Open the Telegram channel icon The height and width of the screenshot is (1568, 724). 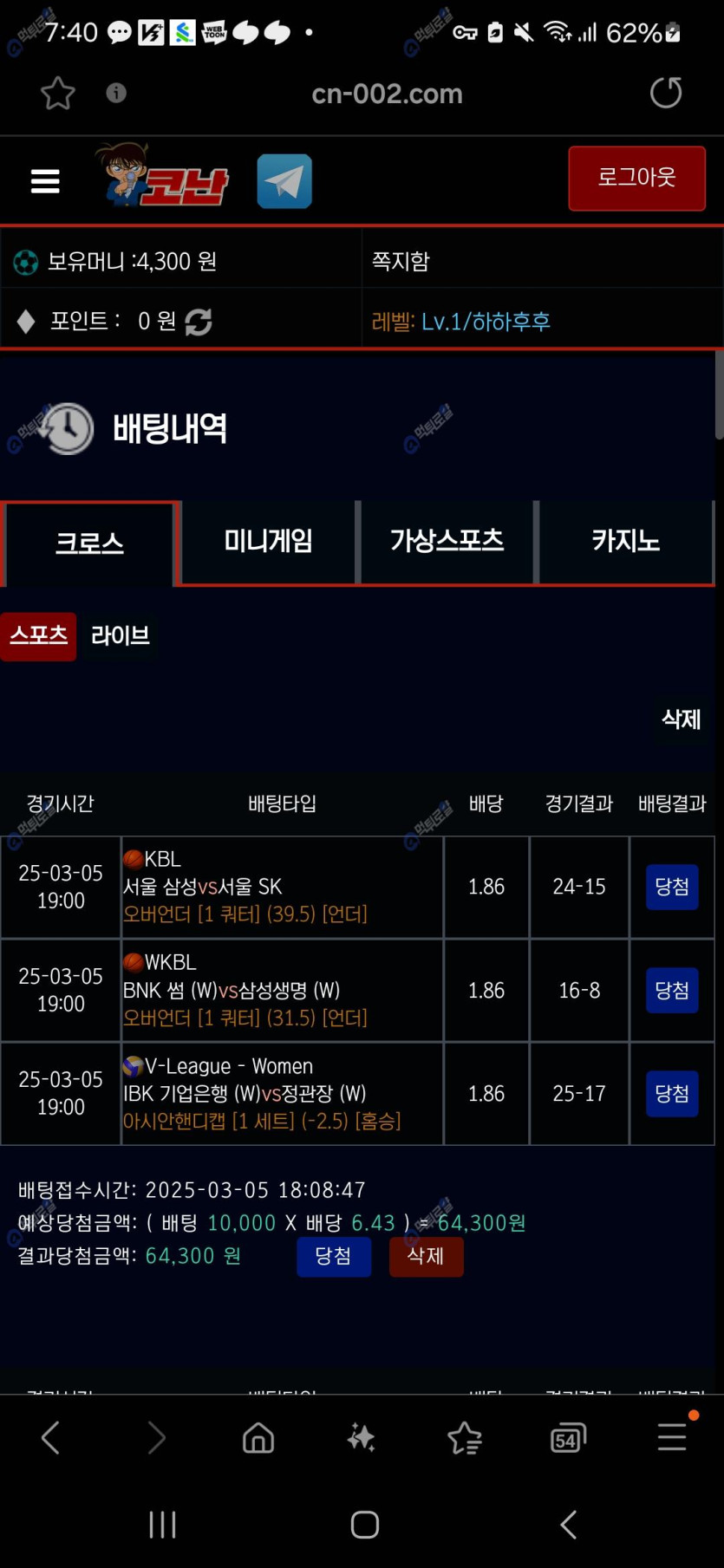pyautogui.click(x=284, y=181)
